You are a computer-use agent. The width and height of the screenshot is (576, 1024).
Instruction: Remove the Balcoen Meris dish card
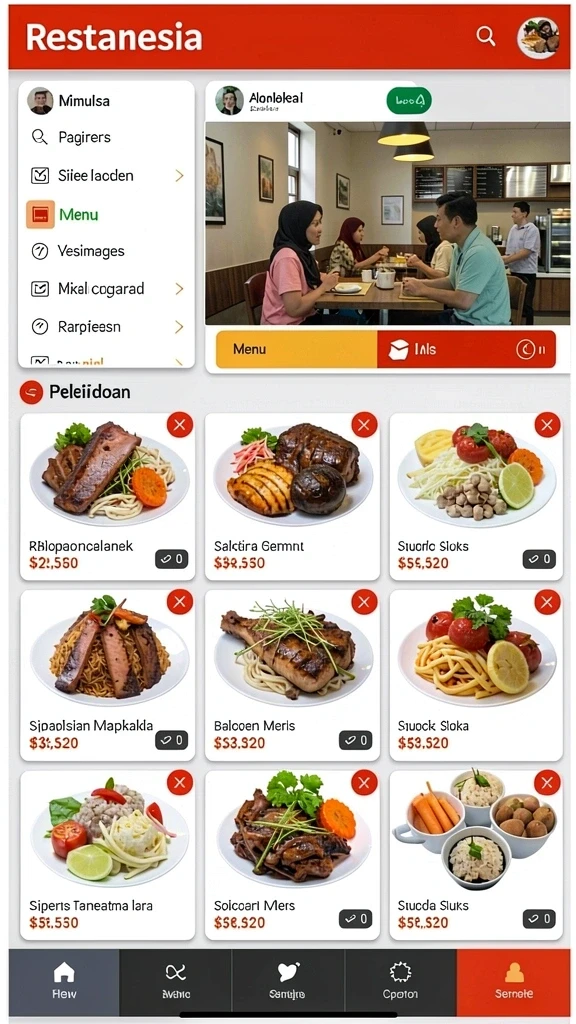point(364,601)
